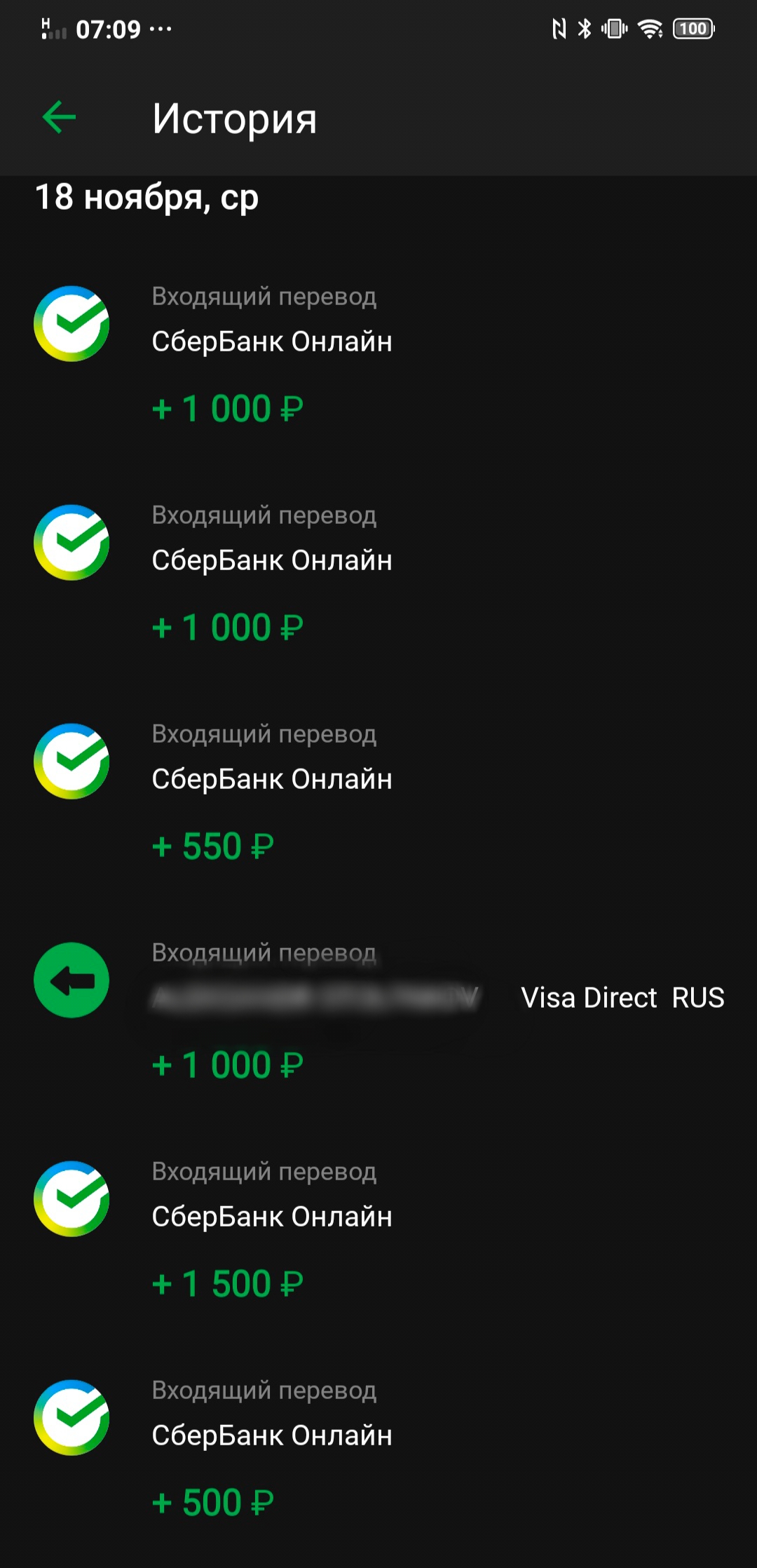Tap the Wi-Fi icon in the status bar
The width and height of the screenshot is (757, 1568).
tap(648, 29)
